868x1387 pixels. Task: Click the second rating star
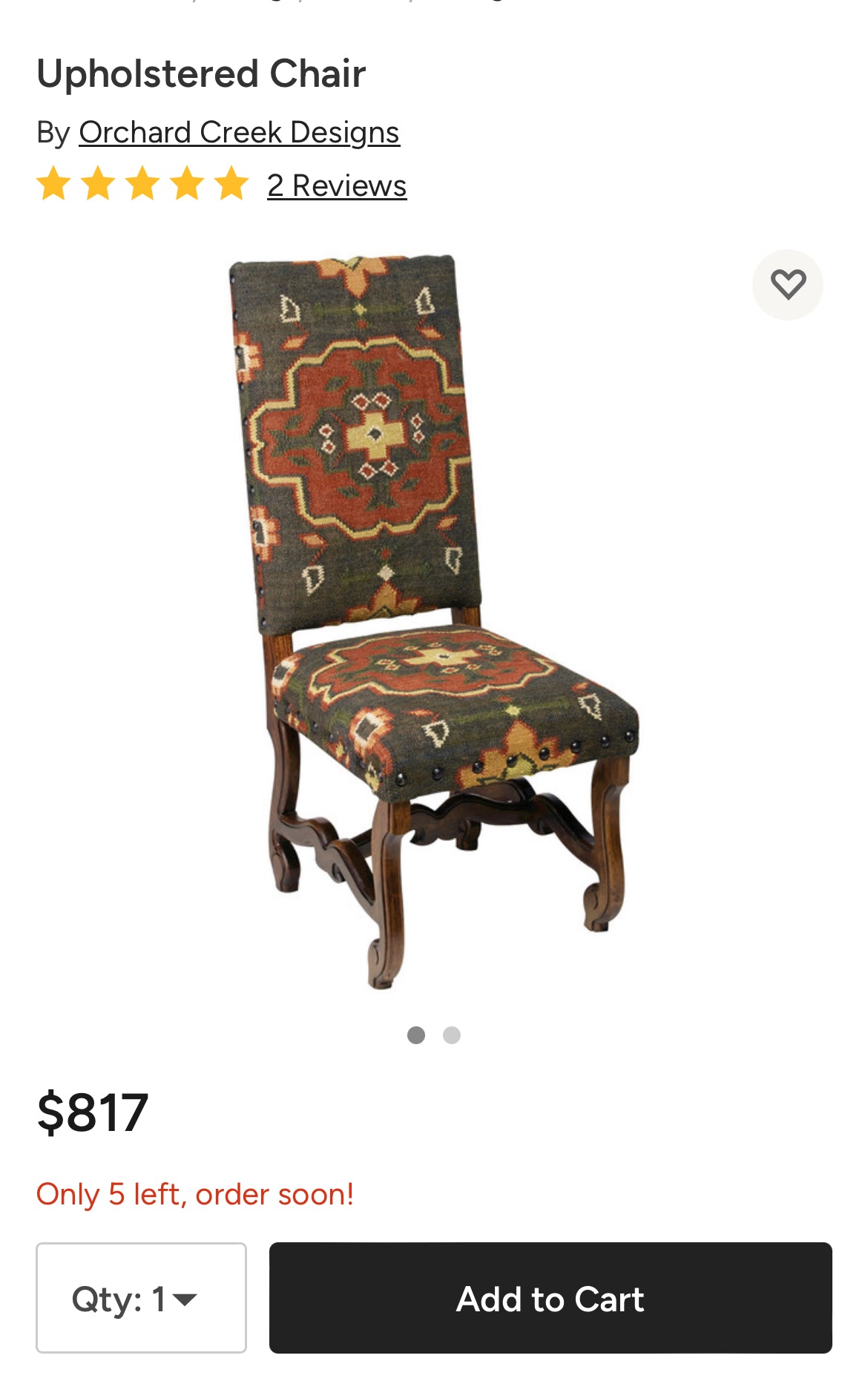pos(99,185)
